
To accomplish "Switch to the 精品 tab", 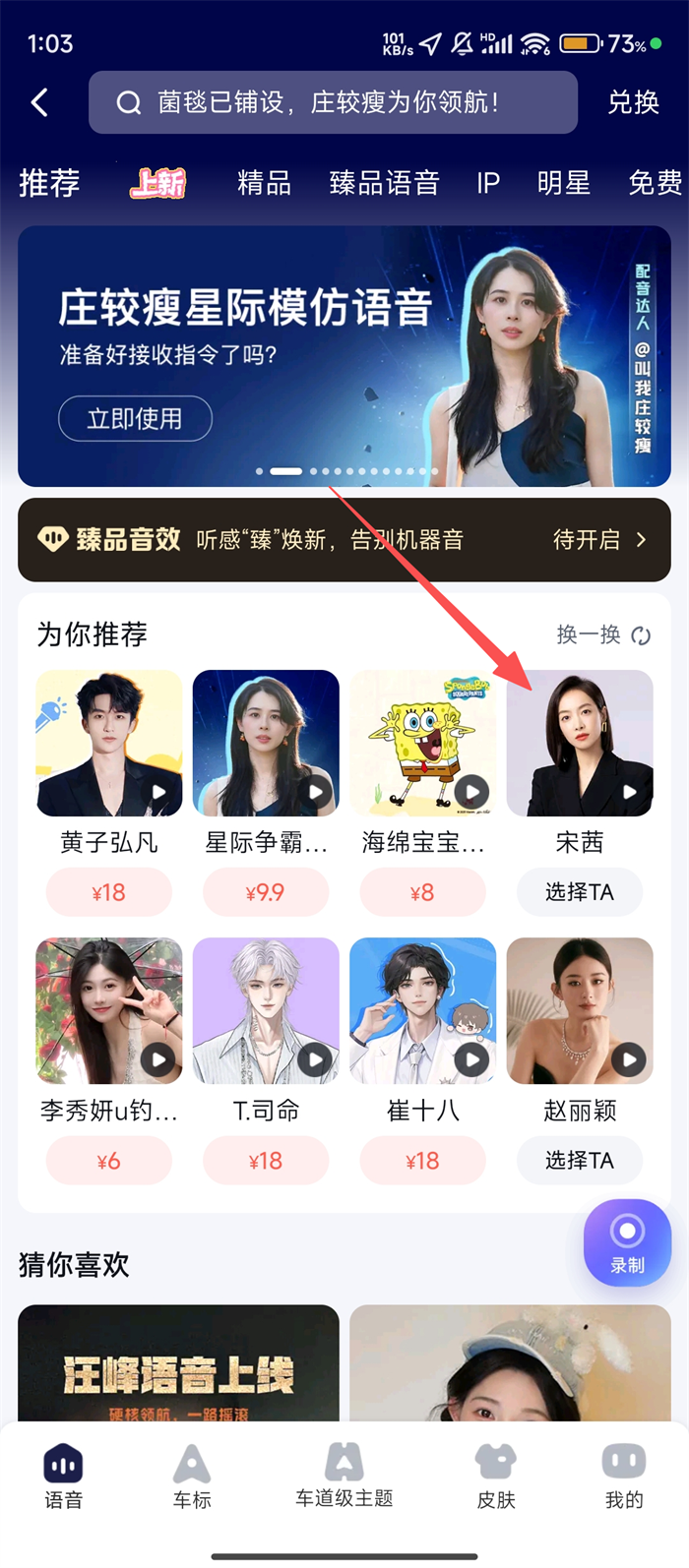I will coord(264,183).
